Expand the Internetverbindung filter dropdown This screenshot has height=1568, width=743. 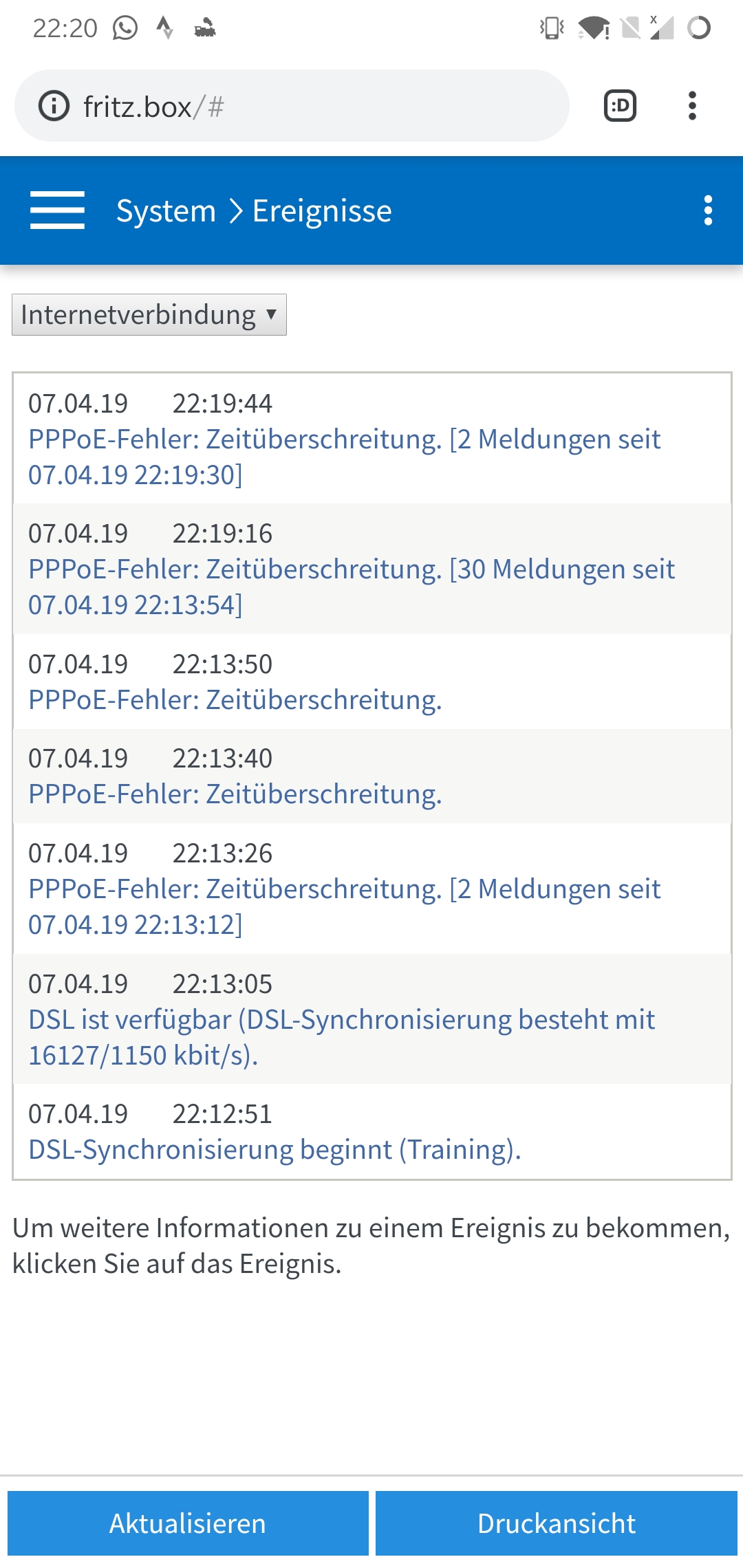pyautogui.click(x=149, y=315)
